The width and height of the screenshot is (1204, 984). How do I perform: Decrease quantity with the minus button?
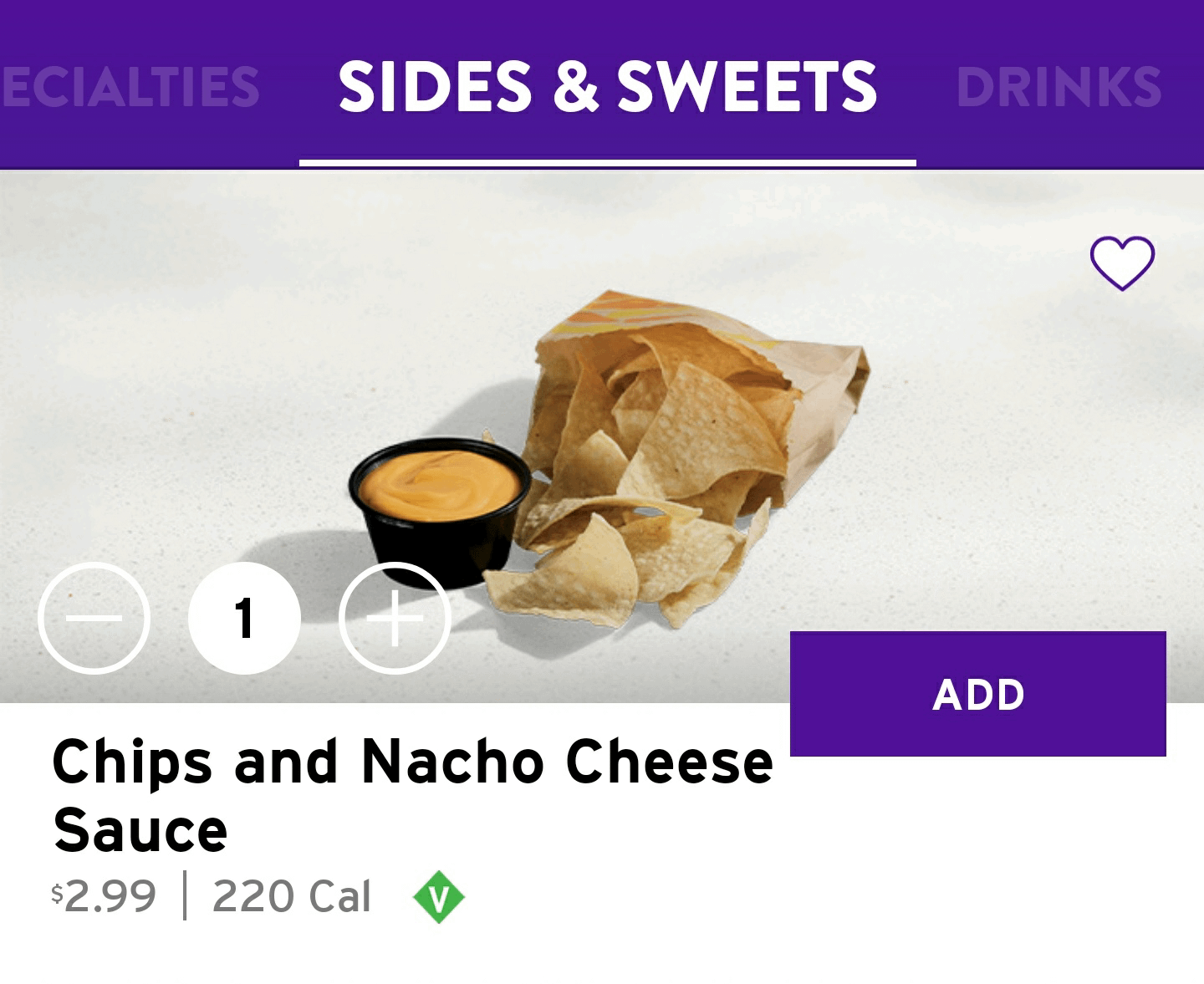tap(94, 619)
